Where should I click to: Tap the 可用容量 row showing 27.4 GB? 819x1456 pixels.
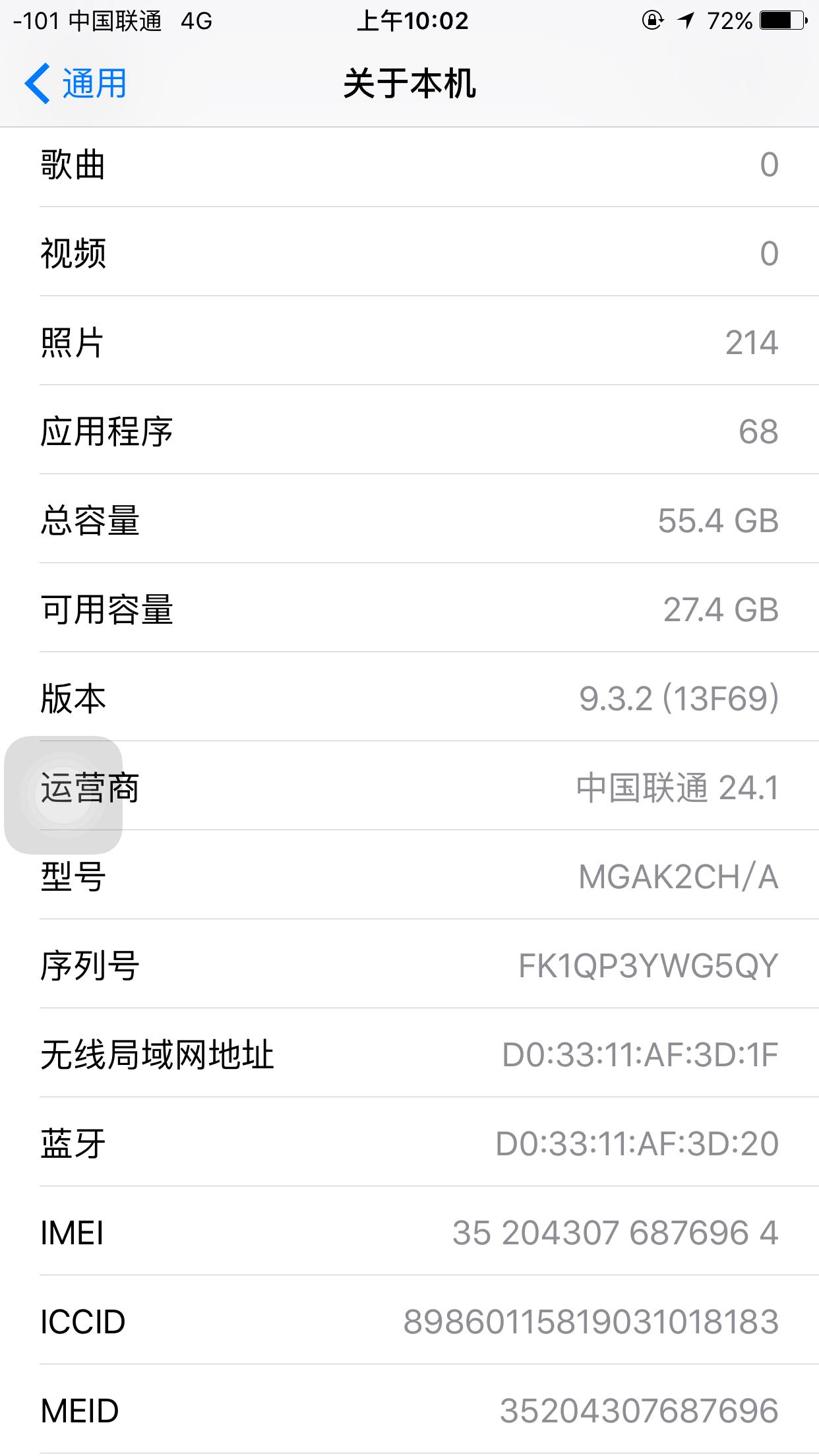409,610
